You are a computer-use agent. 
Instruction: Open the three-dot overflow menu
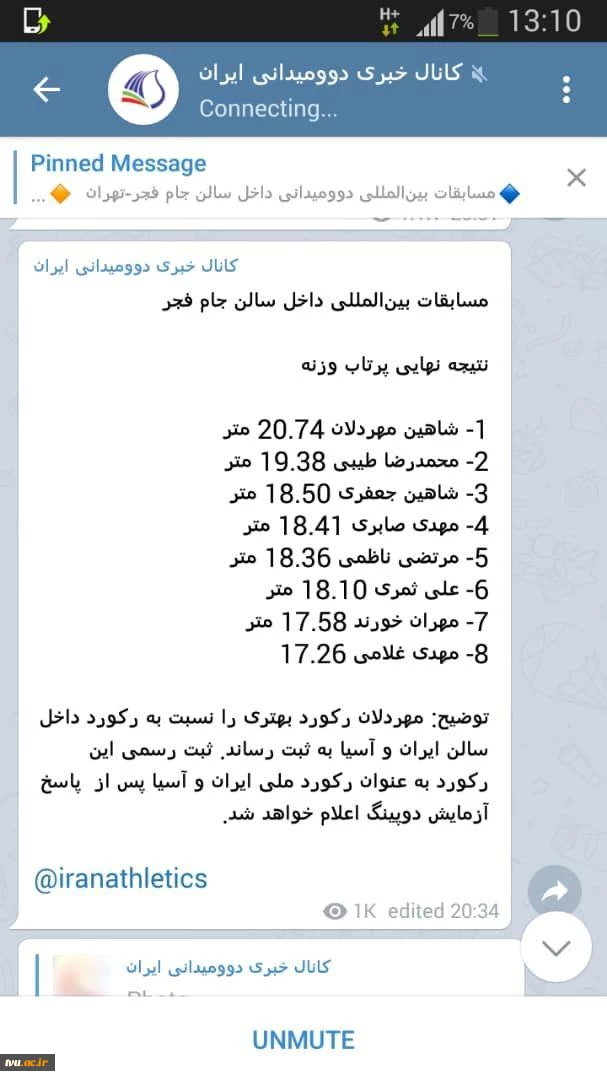point(566,89)
